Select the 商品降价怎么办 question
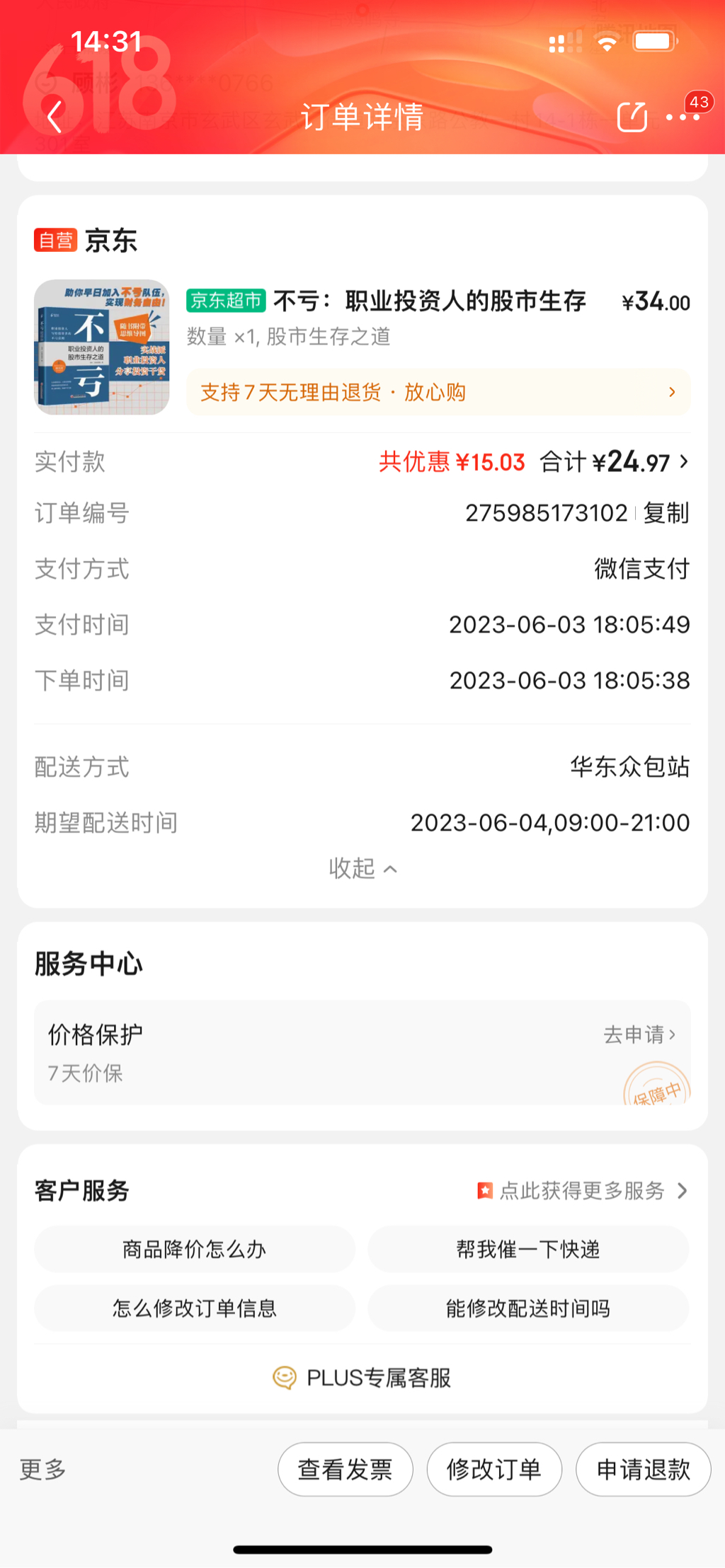Viewport: 725px width, 1568px height. [x=194, y=1250]
